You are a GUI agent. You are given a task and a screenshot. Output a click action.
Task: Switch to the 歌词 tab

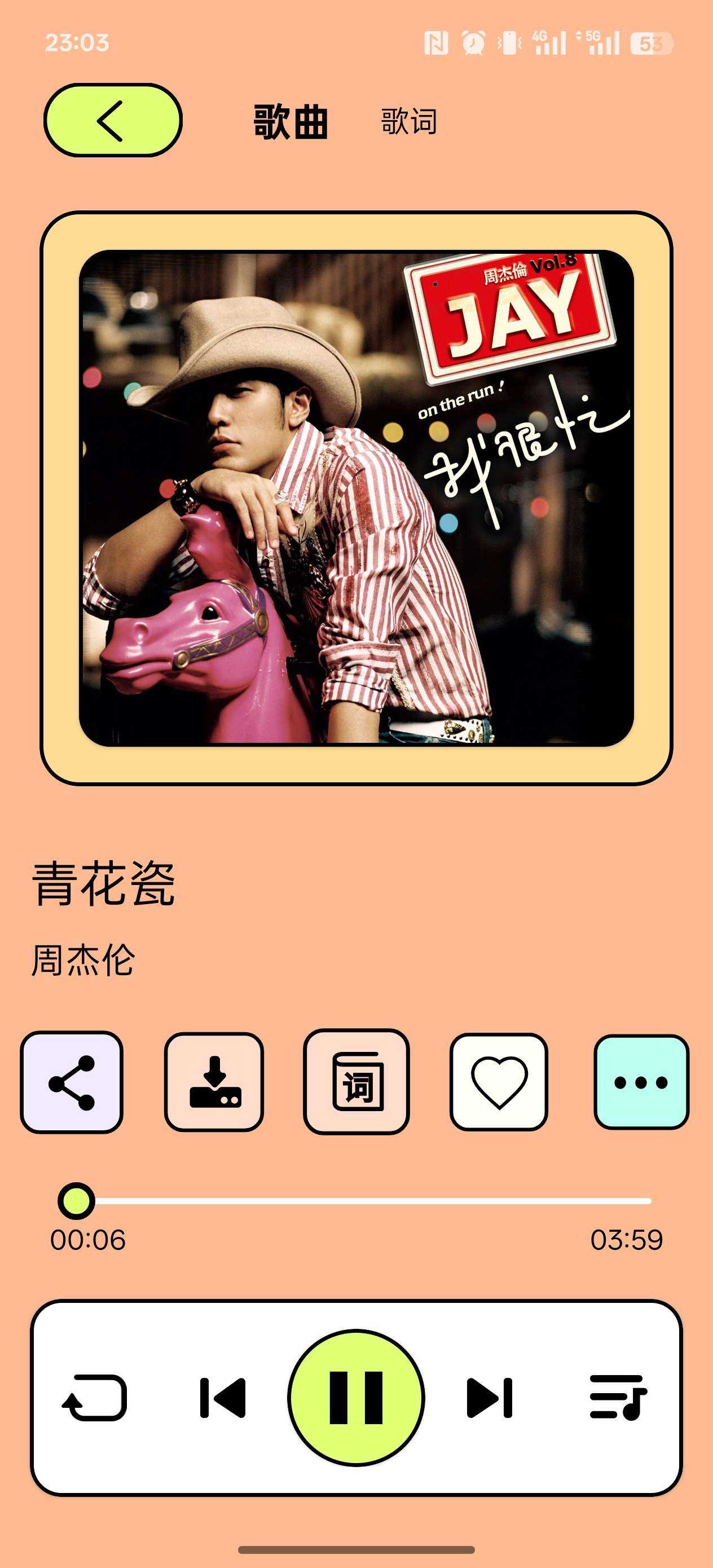click(x=408, y=121)
